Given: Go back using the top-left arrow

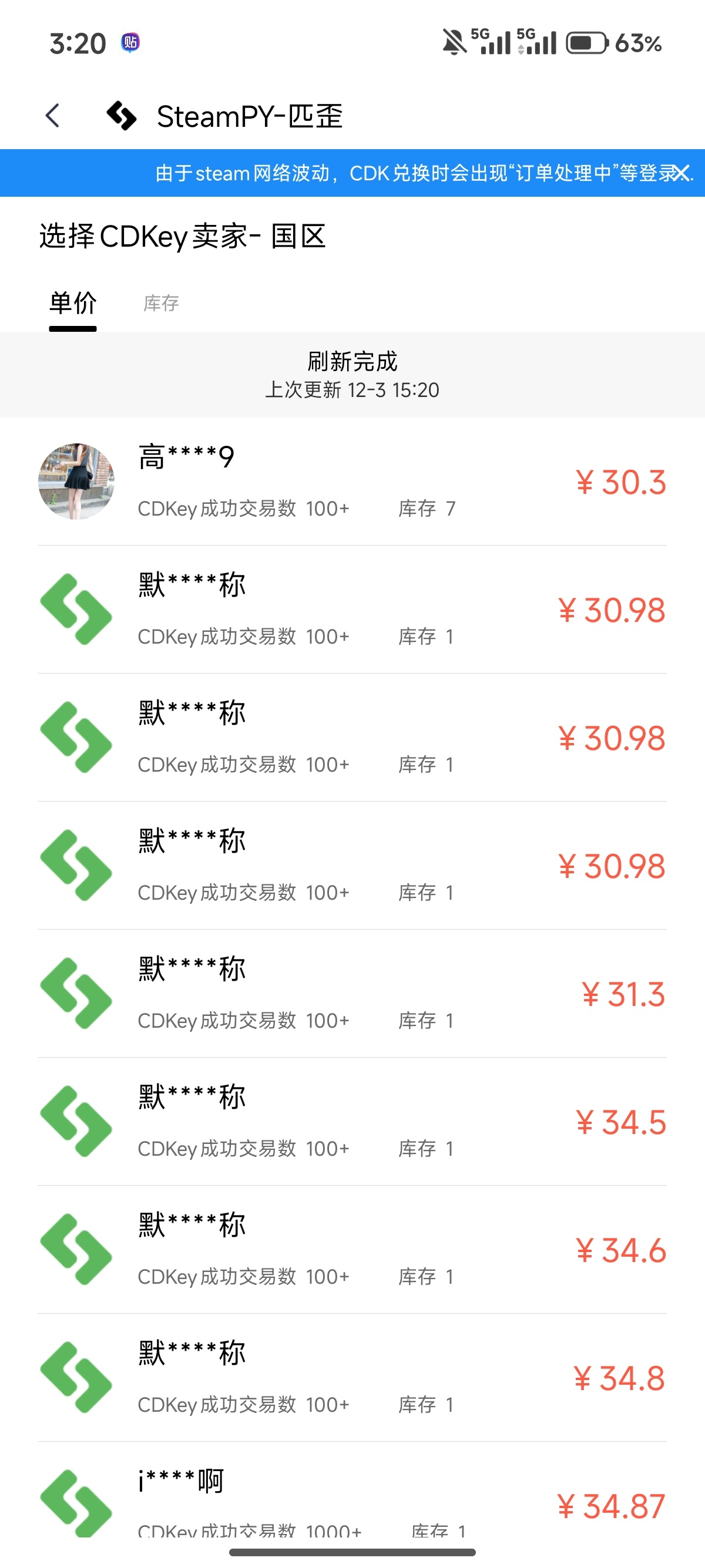Looking at the screenshot, I should (53, 116).
